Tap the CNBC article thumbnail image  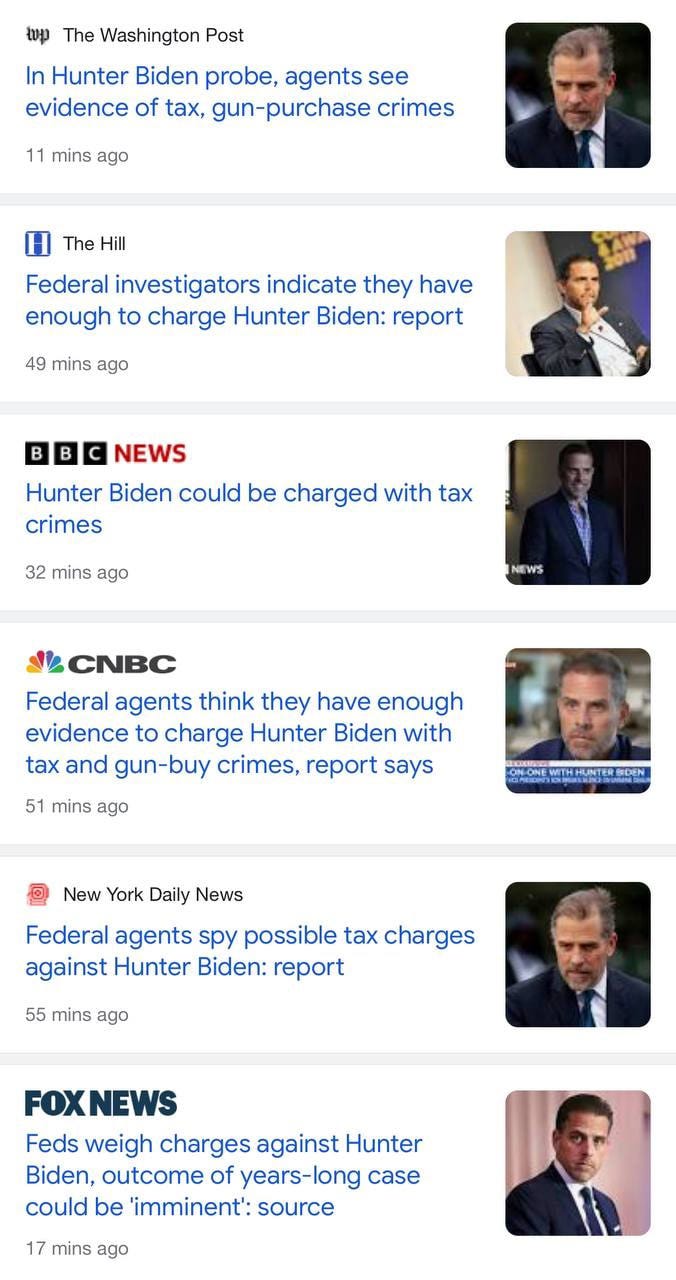(578, 721)
